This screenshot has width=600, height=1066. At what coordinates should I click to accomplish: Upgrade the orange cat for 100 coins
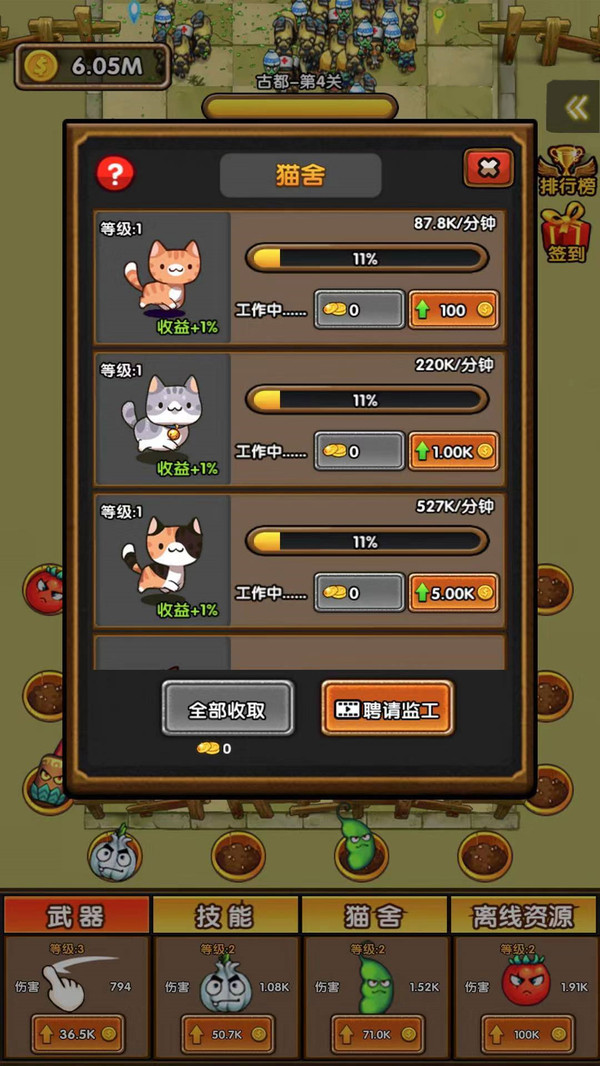coord(453,310)
